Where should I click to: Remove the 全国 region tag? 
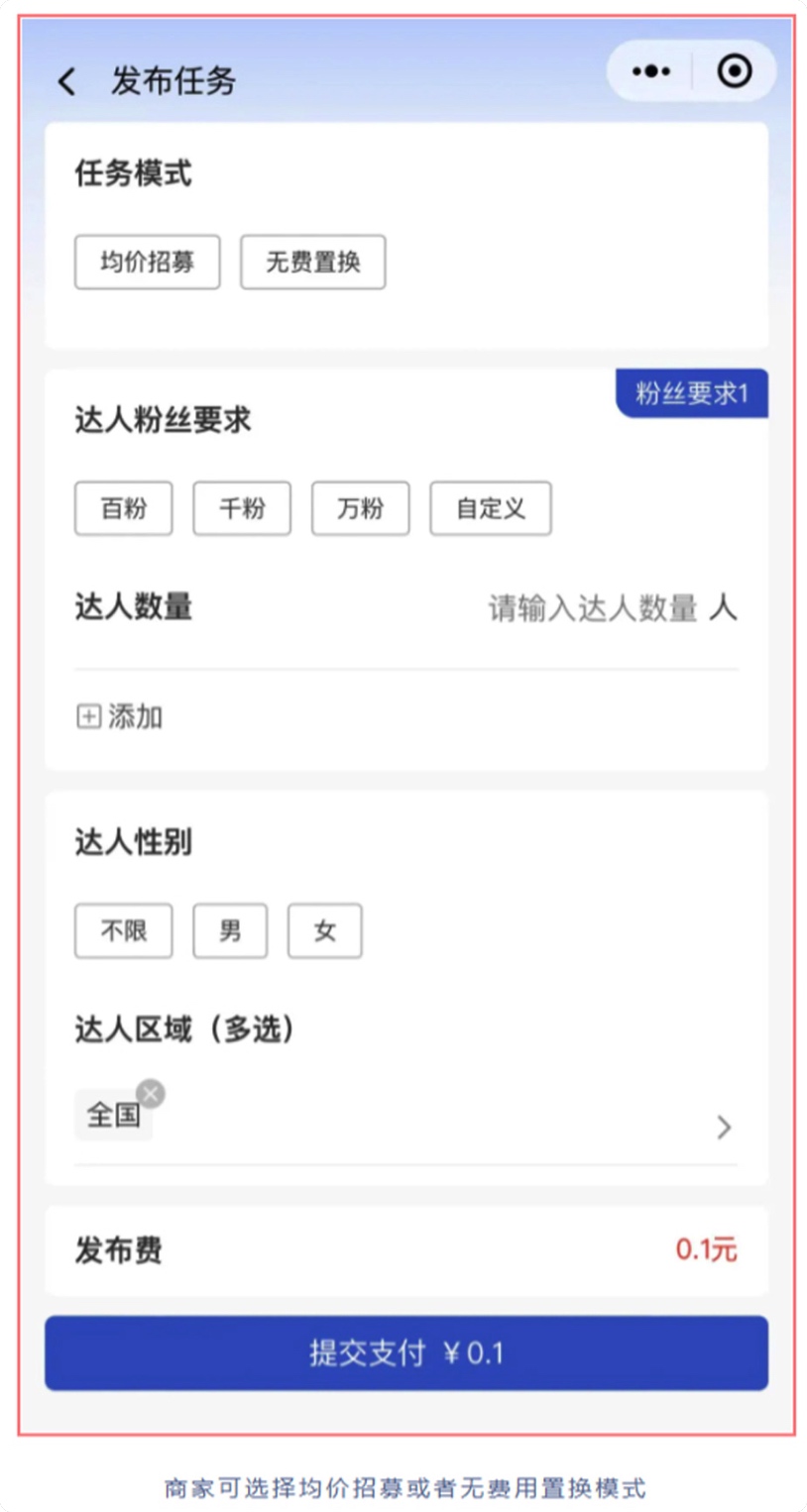point(151,1094)
